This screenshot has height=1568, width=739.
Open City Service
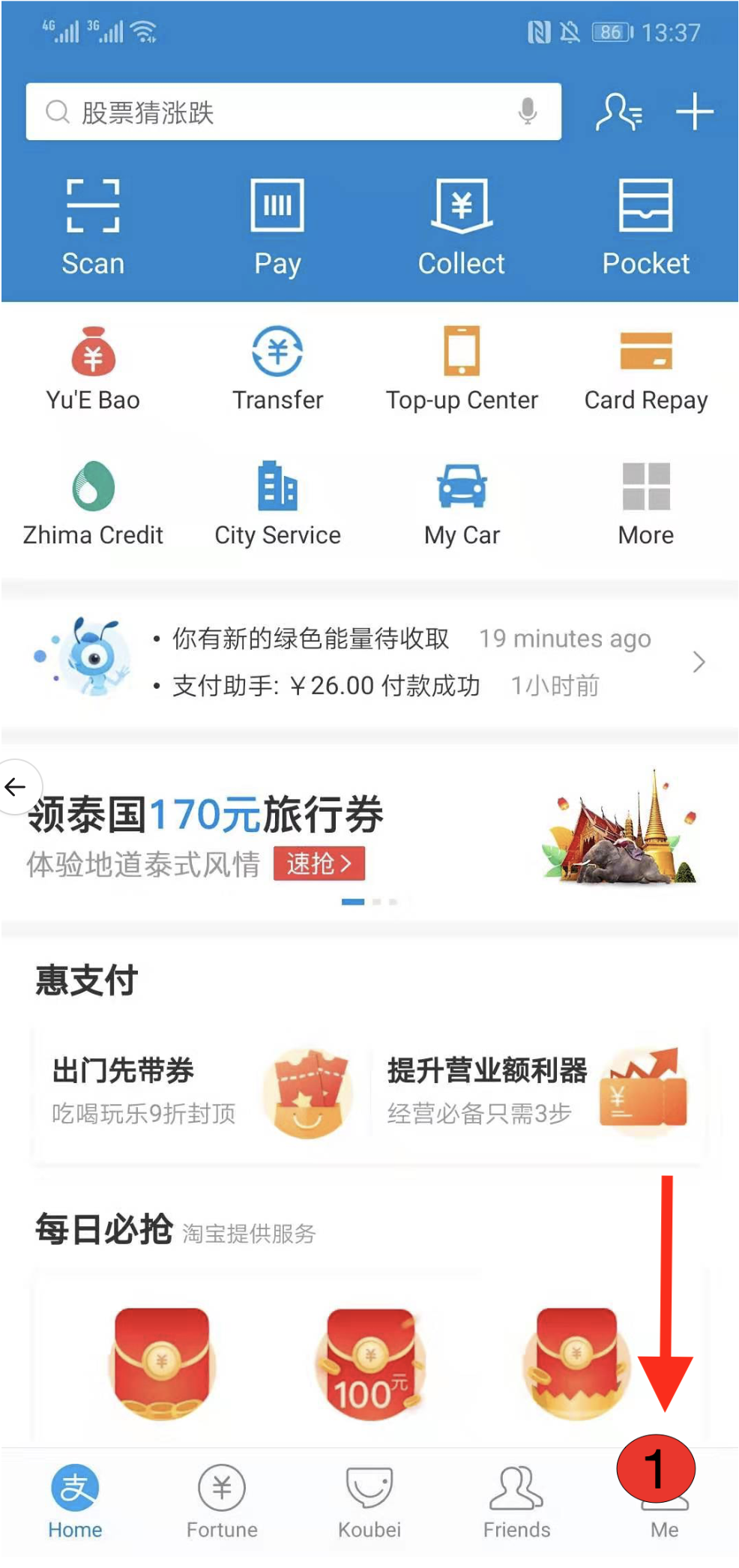(x=277, y=504)
